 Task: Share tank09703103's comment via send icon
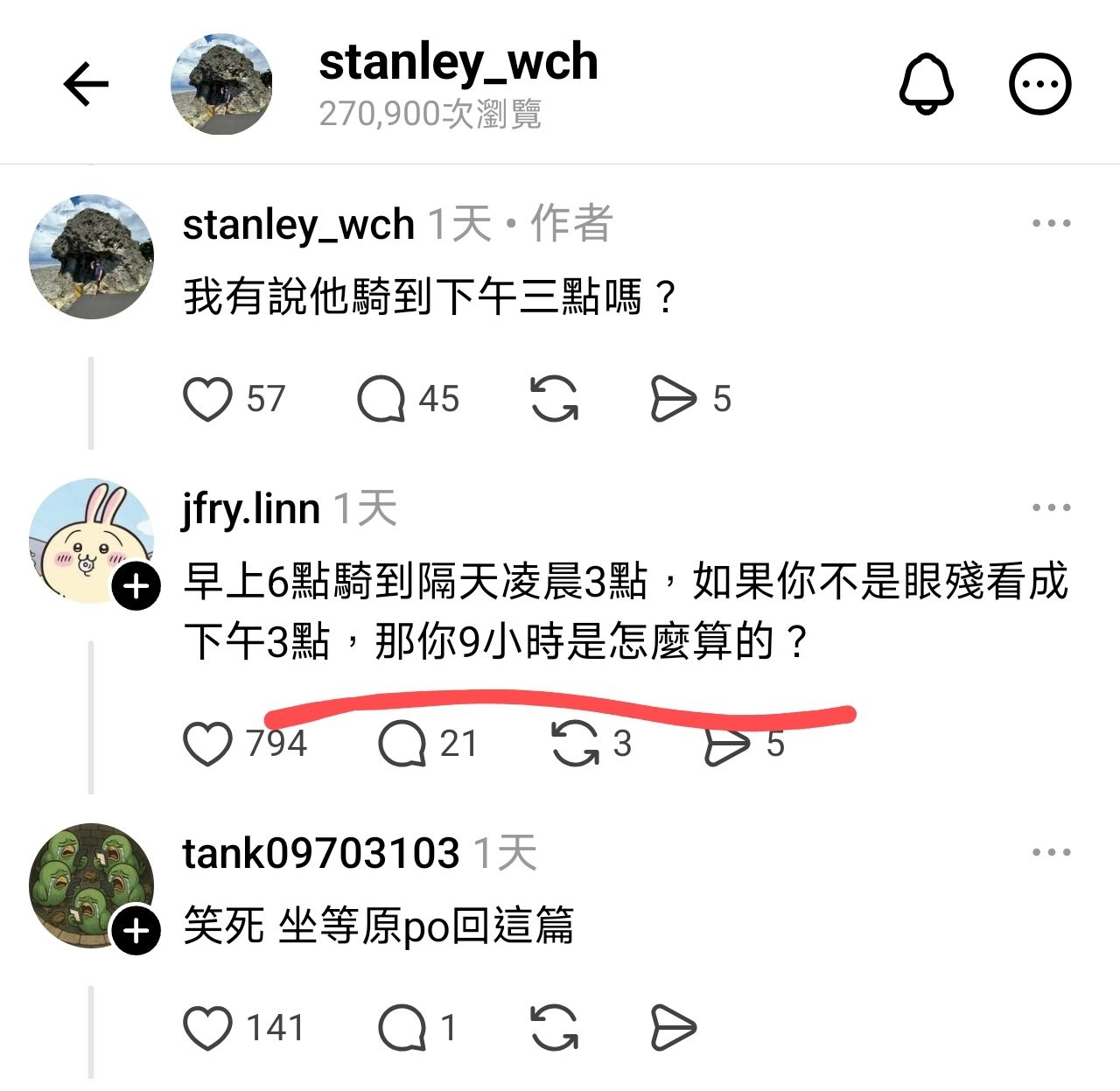673,1027
